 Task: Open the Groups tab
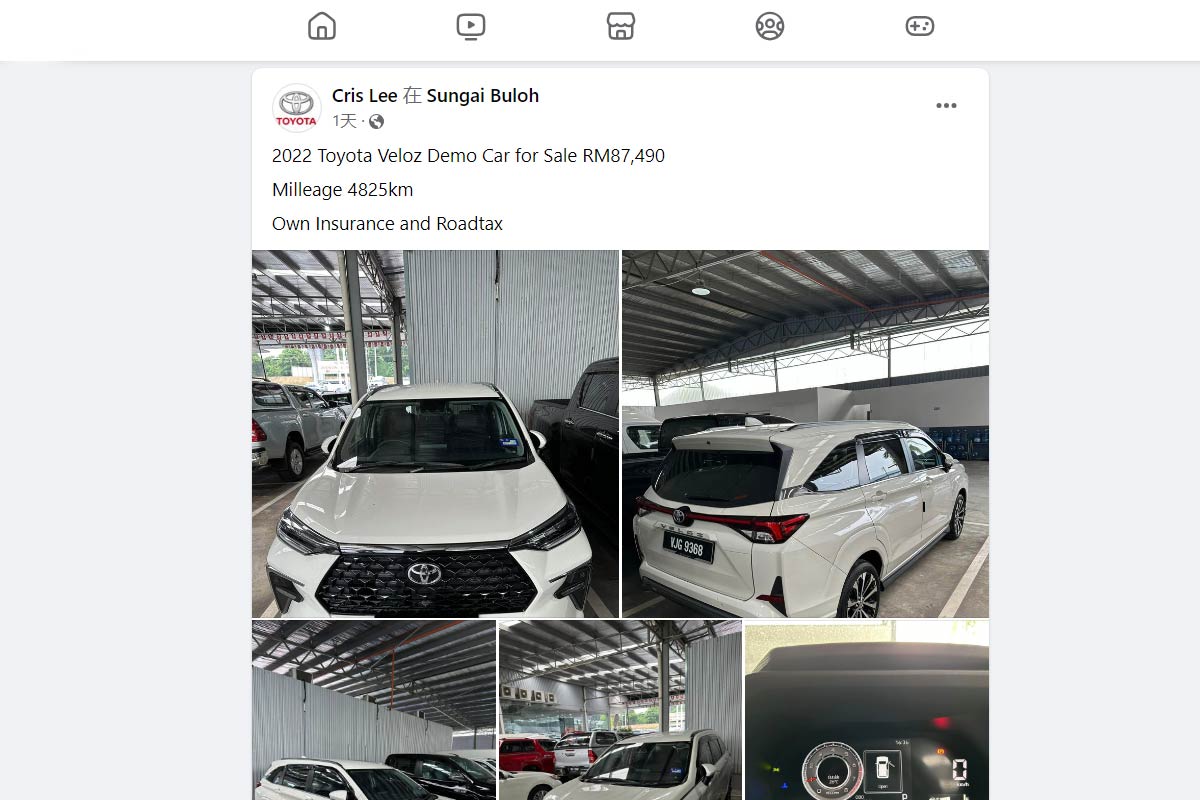click(x=770, y=26)
